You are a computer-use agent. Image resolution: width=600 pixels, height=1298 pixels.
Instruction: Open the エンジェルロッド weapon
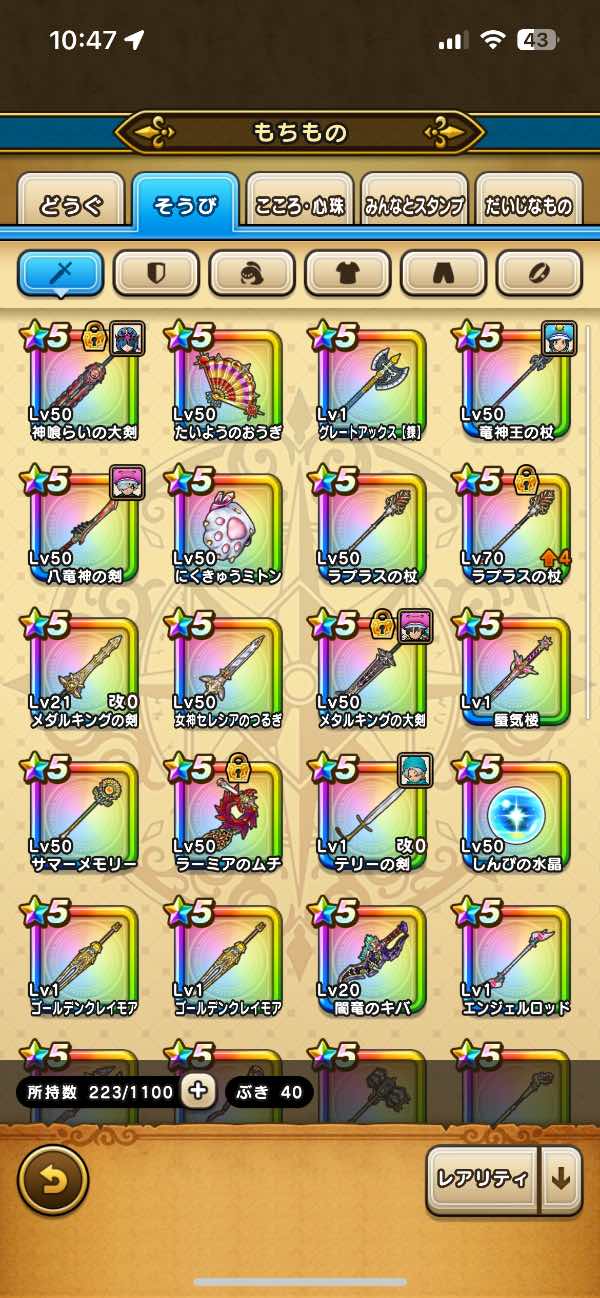516,961
